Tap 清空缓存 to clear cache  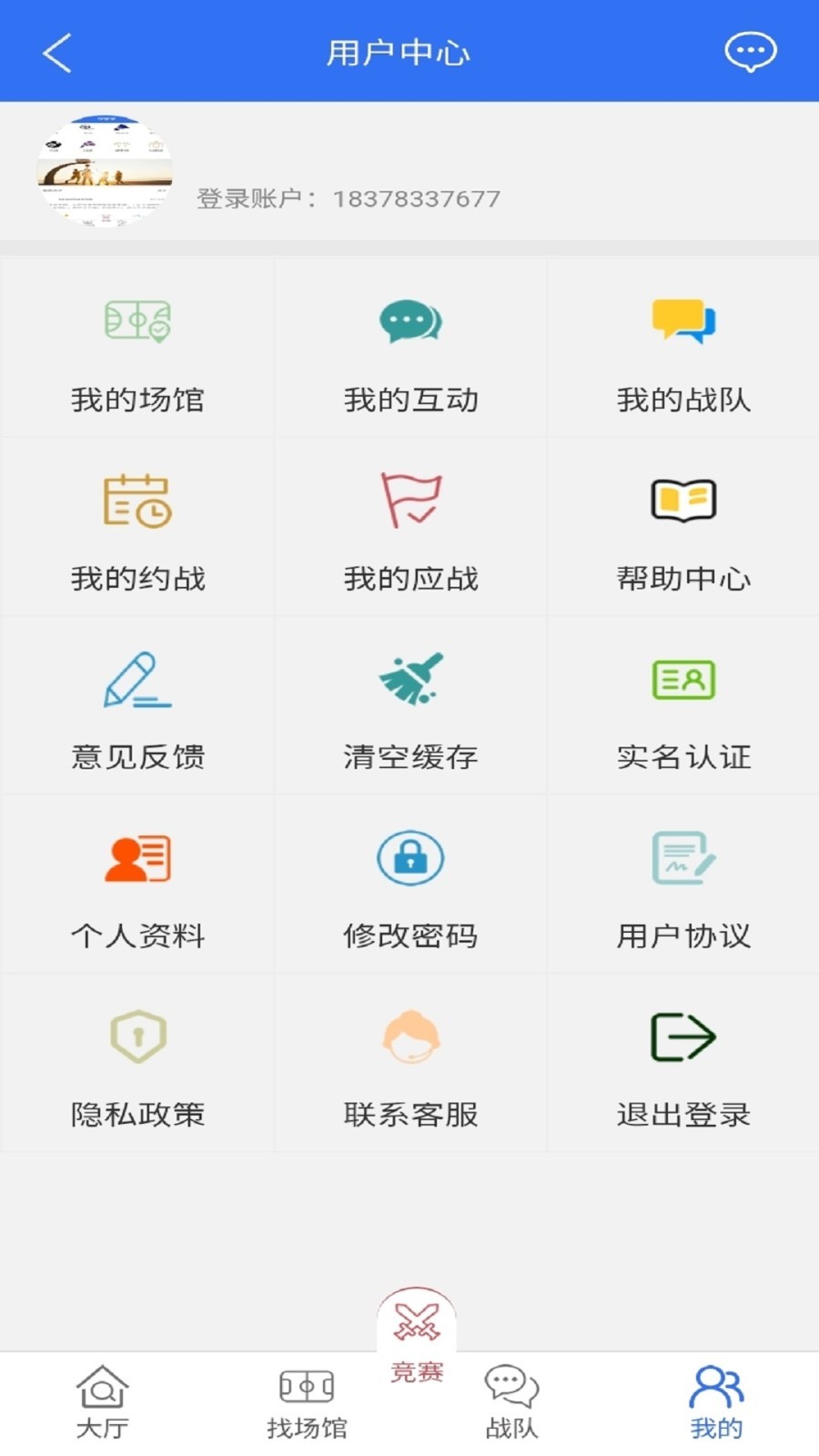(409, 710)
